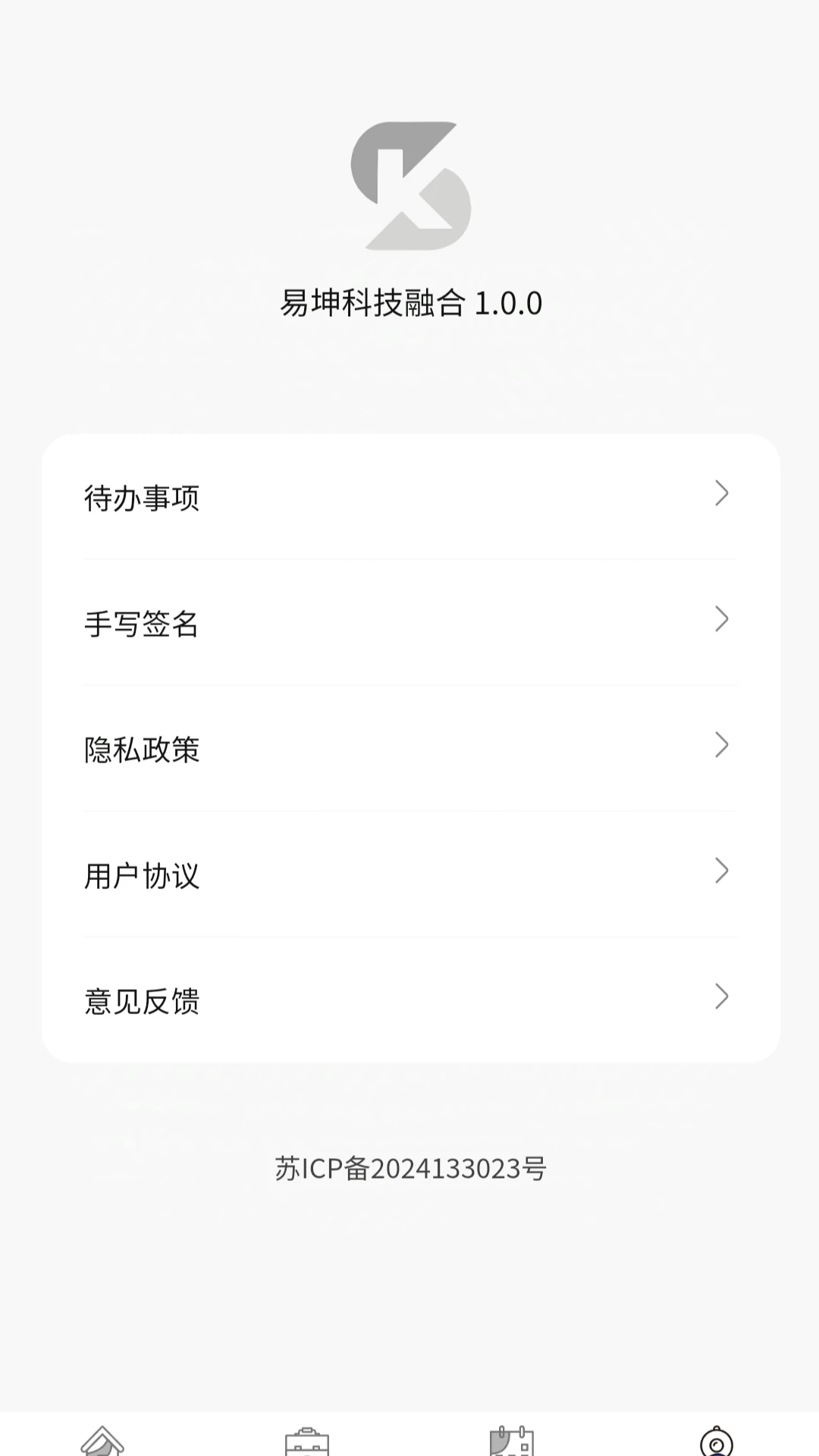
Task: Expand 用户协议 via its right arrow
Action: tap(722, 872)
